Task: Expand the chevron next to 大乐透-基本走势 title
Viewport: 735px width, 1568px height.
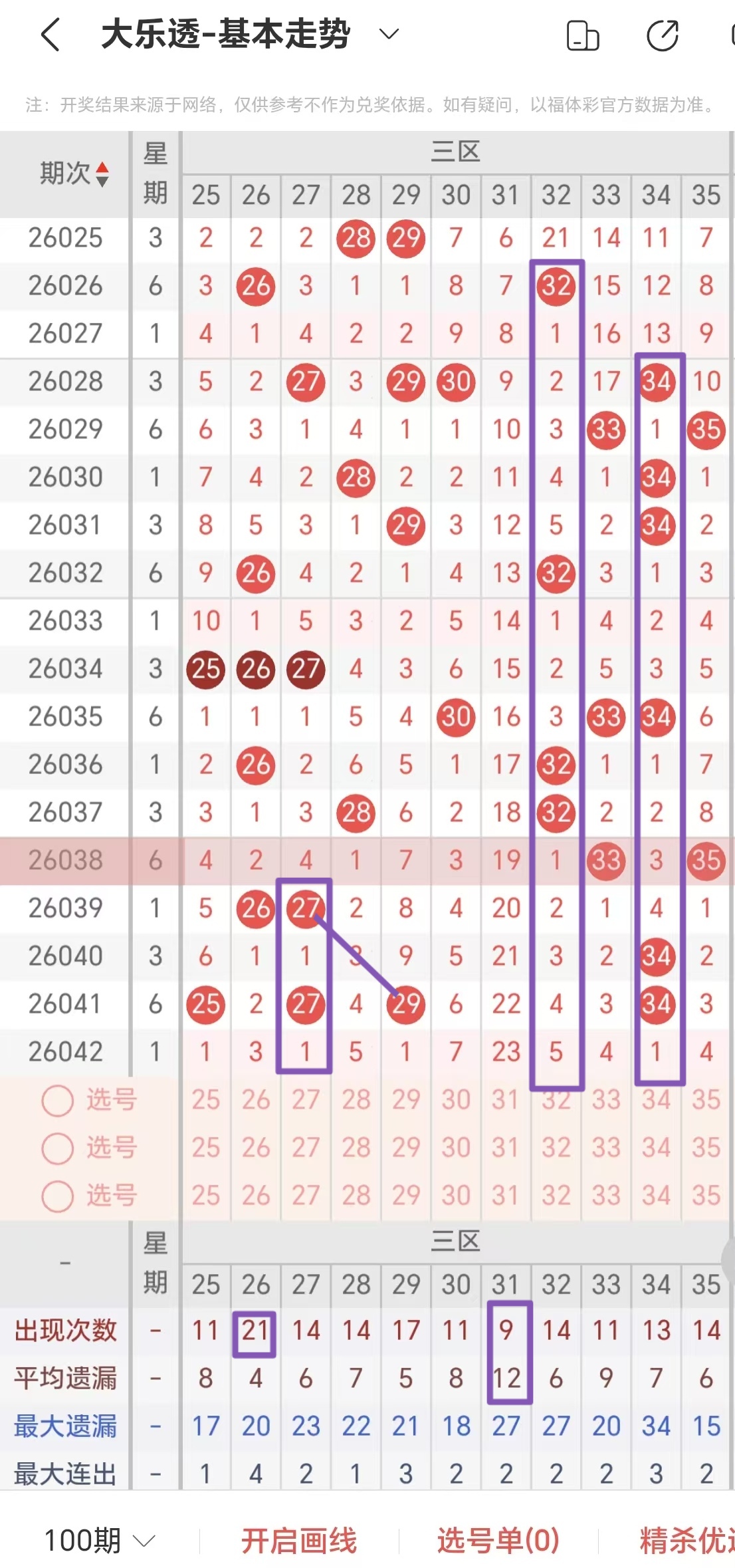Action: [387, 35]
